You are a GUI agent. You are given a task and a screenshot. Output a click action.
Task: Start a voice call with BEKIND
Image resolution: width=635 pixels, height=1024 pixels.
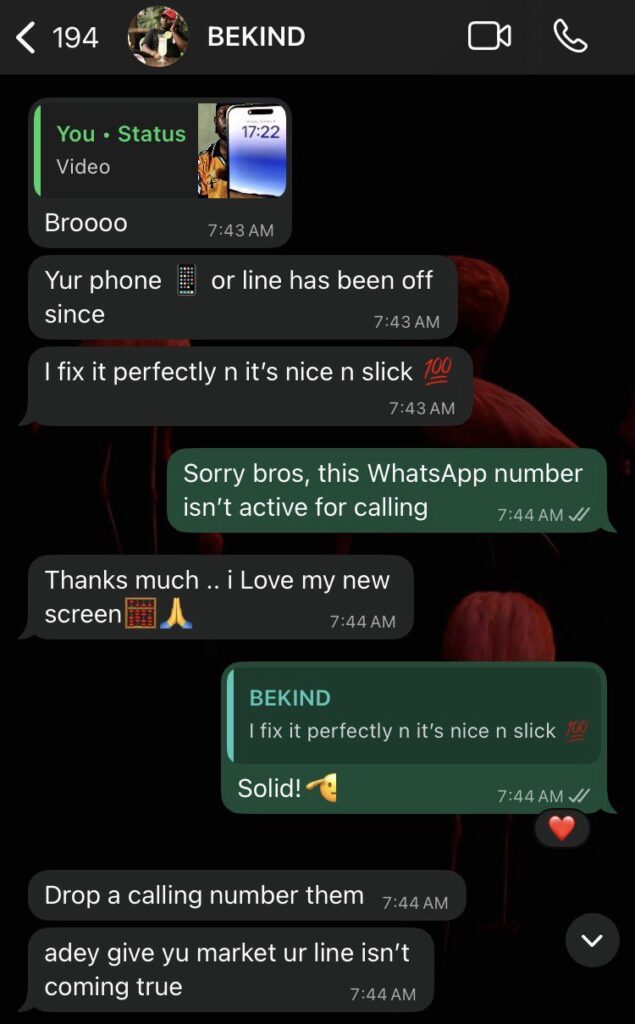click(x=570, y=37)
